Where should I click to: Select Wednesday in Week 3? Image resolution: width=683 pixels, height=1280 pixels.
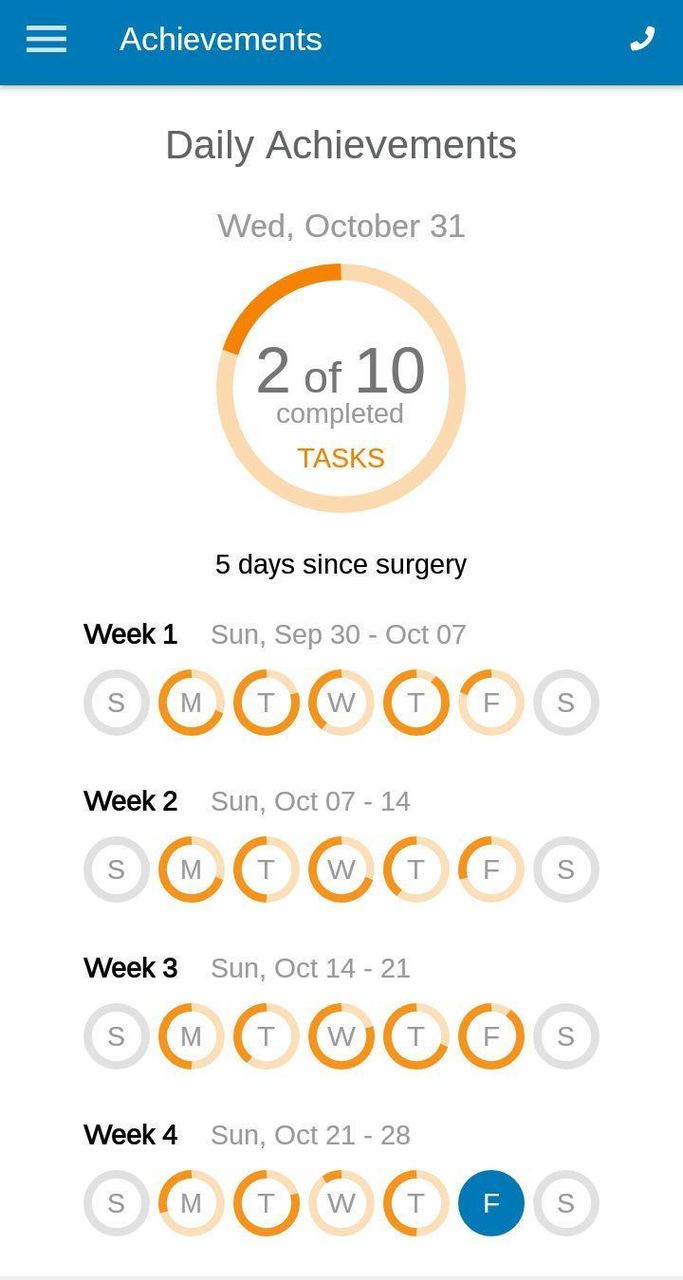point(341,1036)
